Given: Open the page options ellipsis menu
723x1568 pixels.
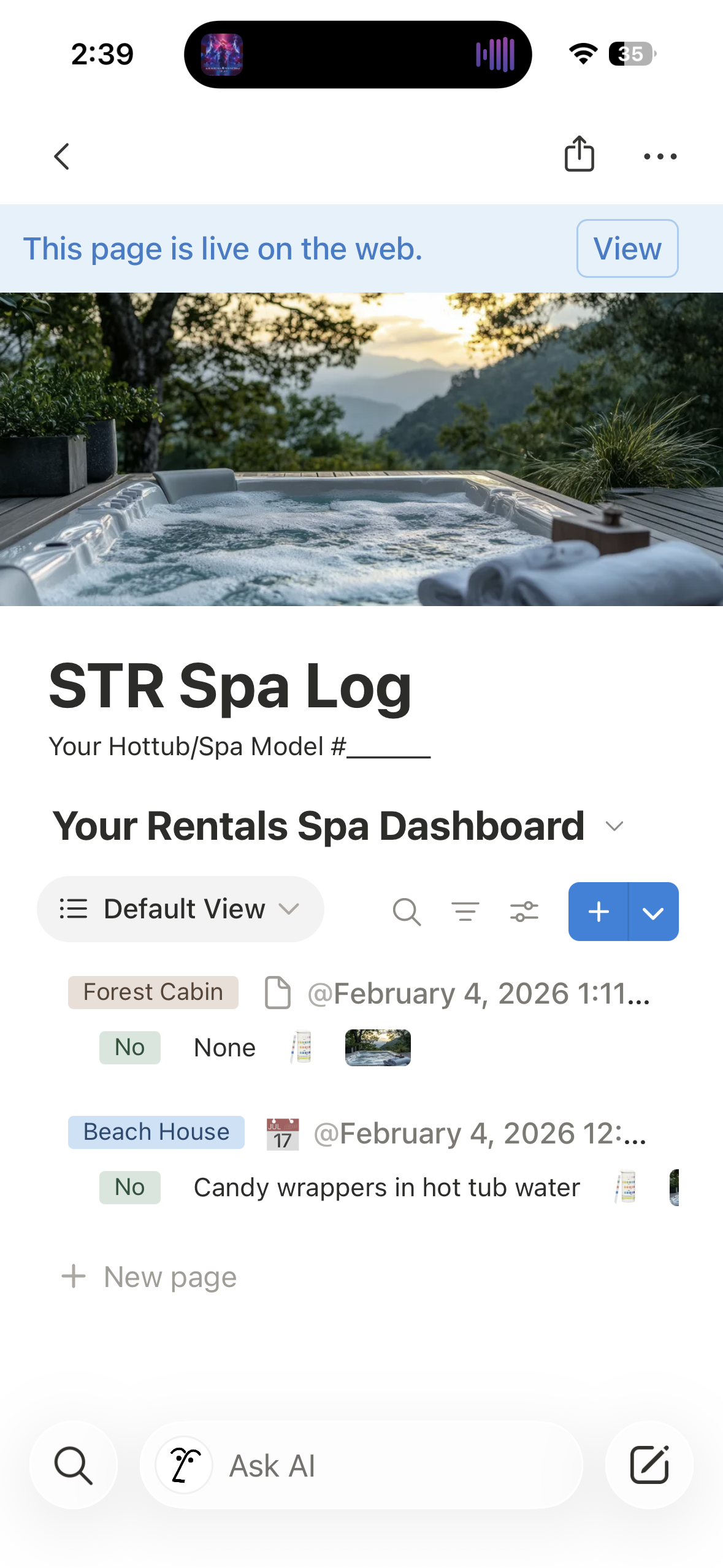Looking at the screenshot, I should tap(660, 156).
